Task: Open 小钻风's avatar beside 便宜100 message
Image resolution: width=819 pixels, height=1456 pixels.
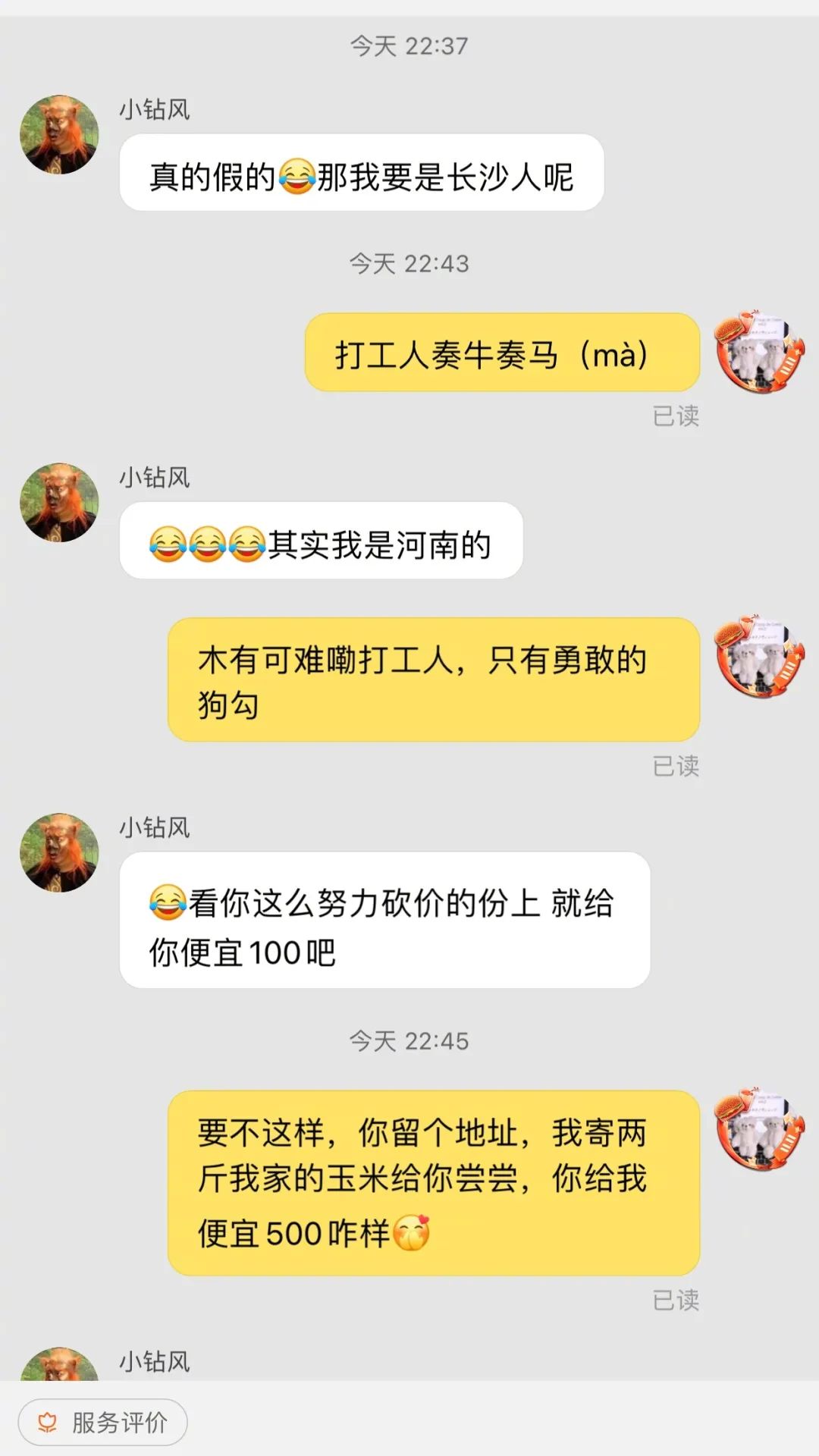Action: [x=59, y=853]
